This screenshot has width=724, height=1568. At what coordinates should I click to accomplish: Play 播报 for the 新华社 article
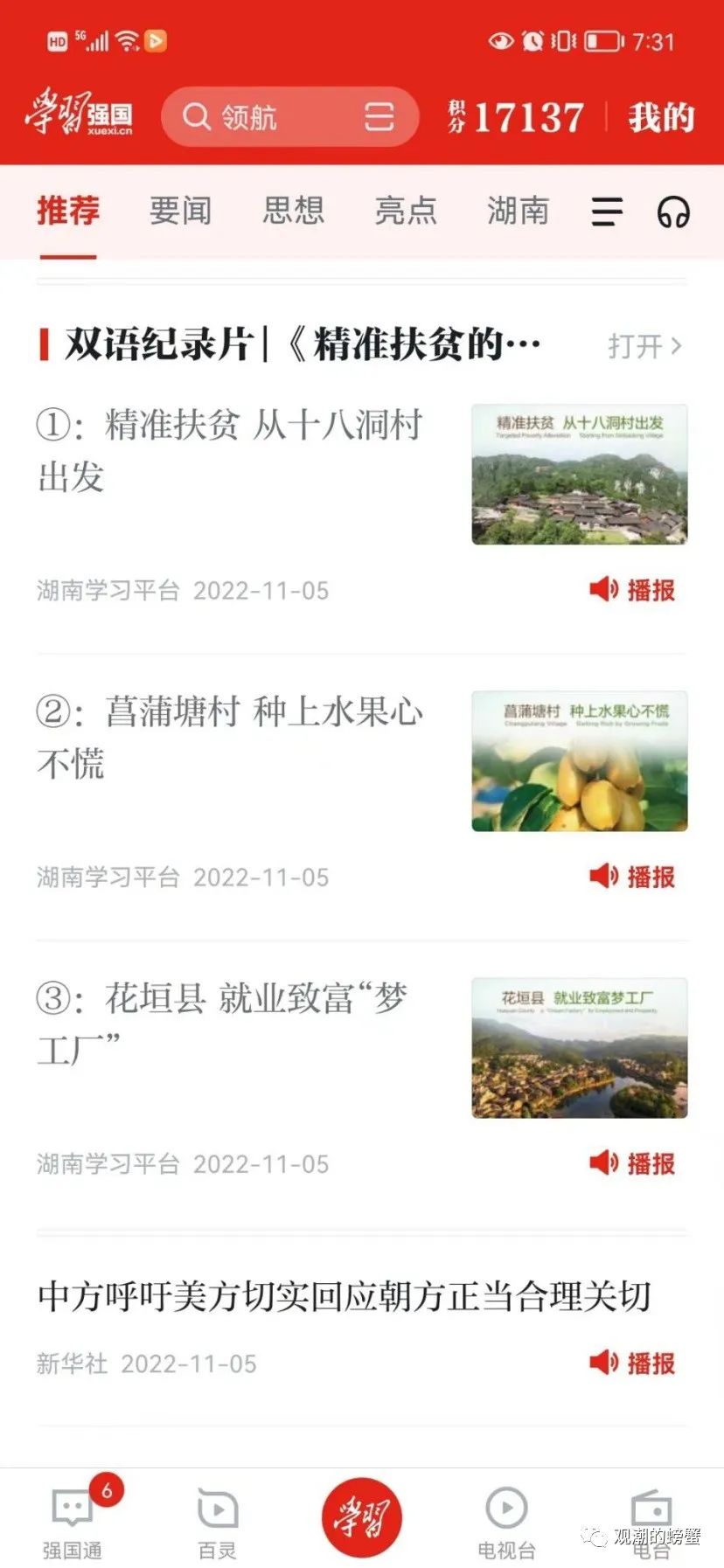pyautogui.click(x=634, y=1363)
